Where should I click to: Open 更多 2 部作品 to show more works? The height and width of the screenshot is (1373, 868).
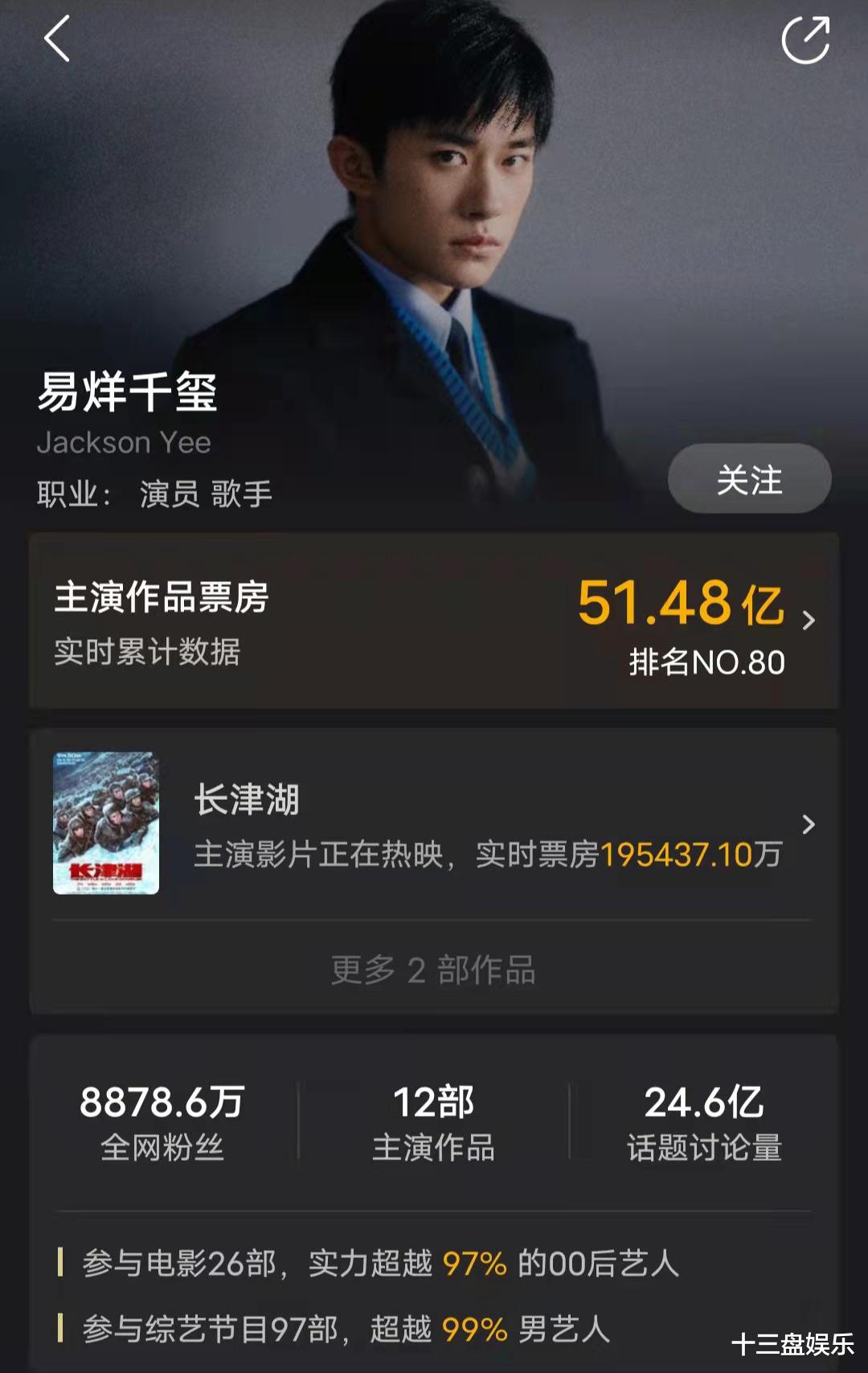[434, 969]
